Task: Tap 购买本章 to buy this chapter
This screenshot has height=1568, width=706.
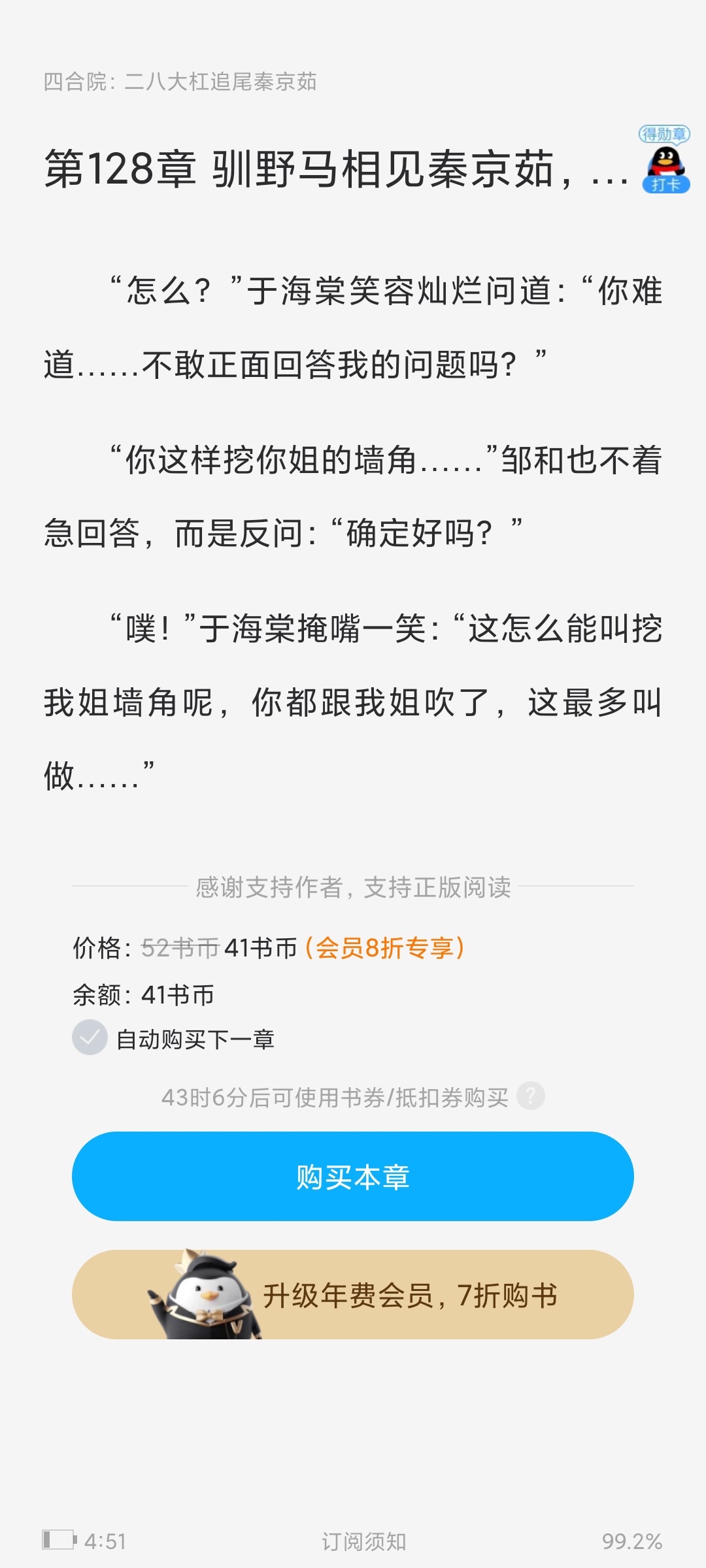Action: 353,1177
